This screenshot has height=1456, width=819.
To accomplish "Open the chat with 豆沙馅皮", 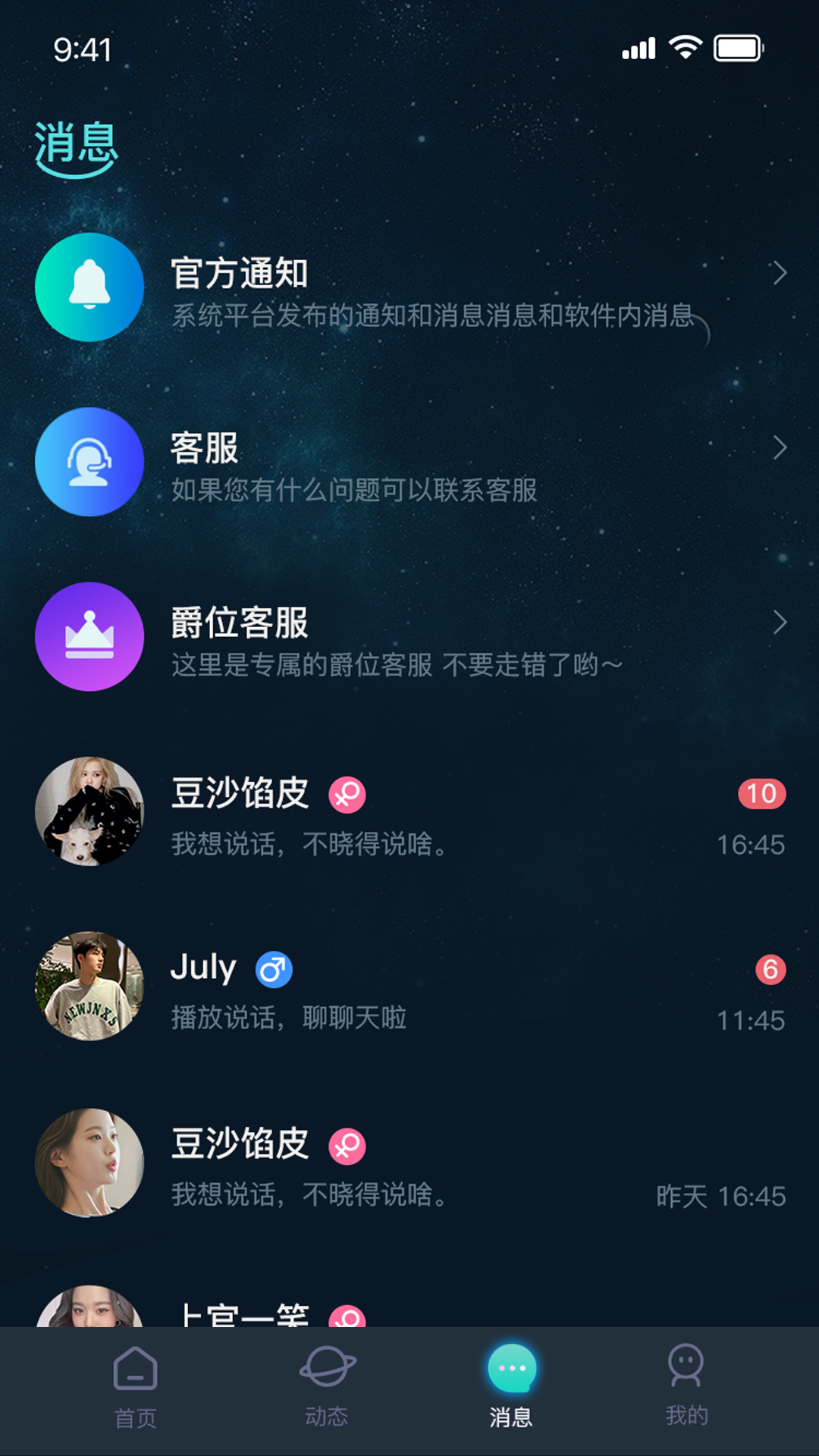I will coord(409,815).
